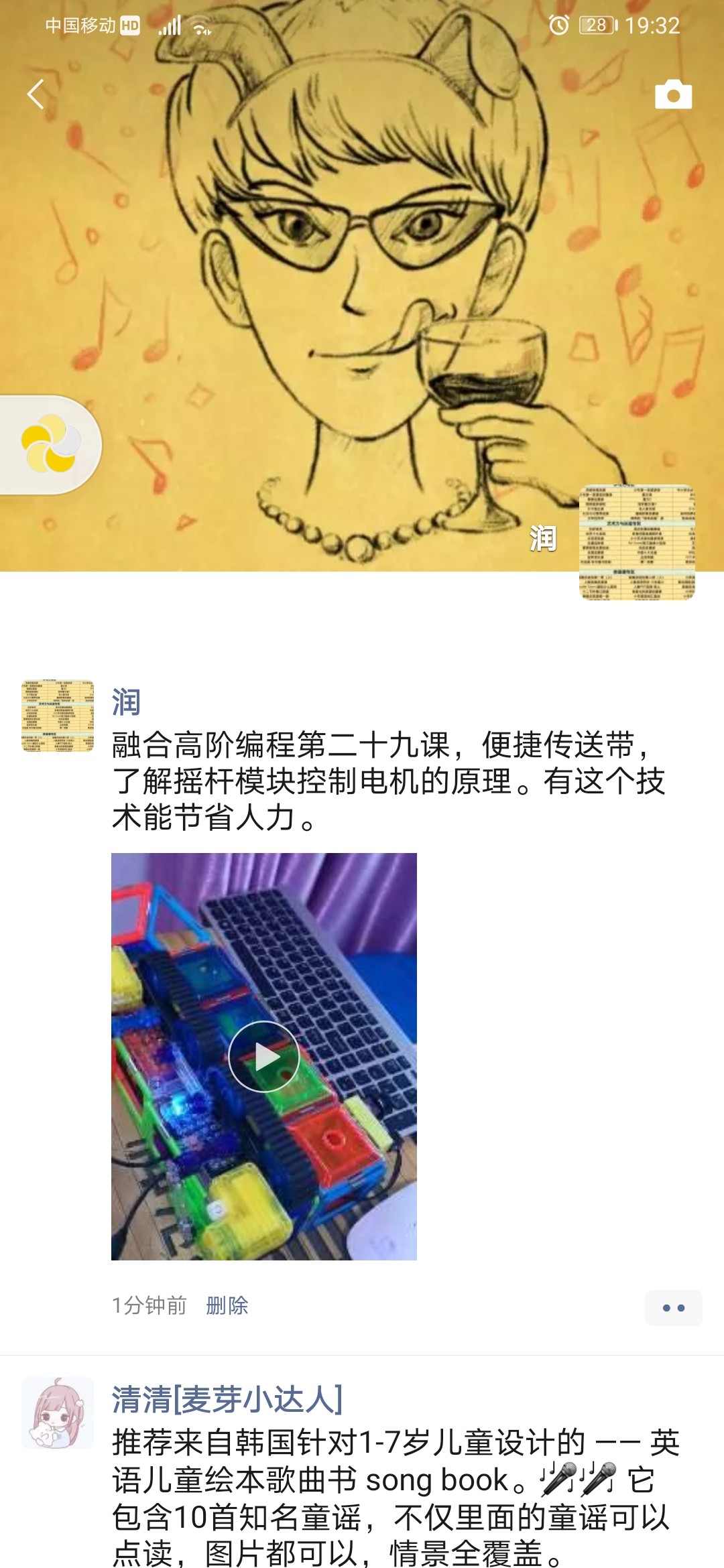The image size is (724, 1568).
Task: Go back using the top-left arrow
Action: [36, 94]
